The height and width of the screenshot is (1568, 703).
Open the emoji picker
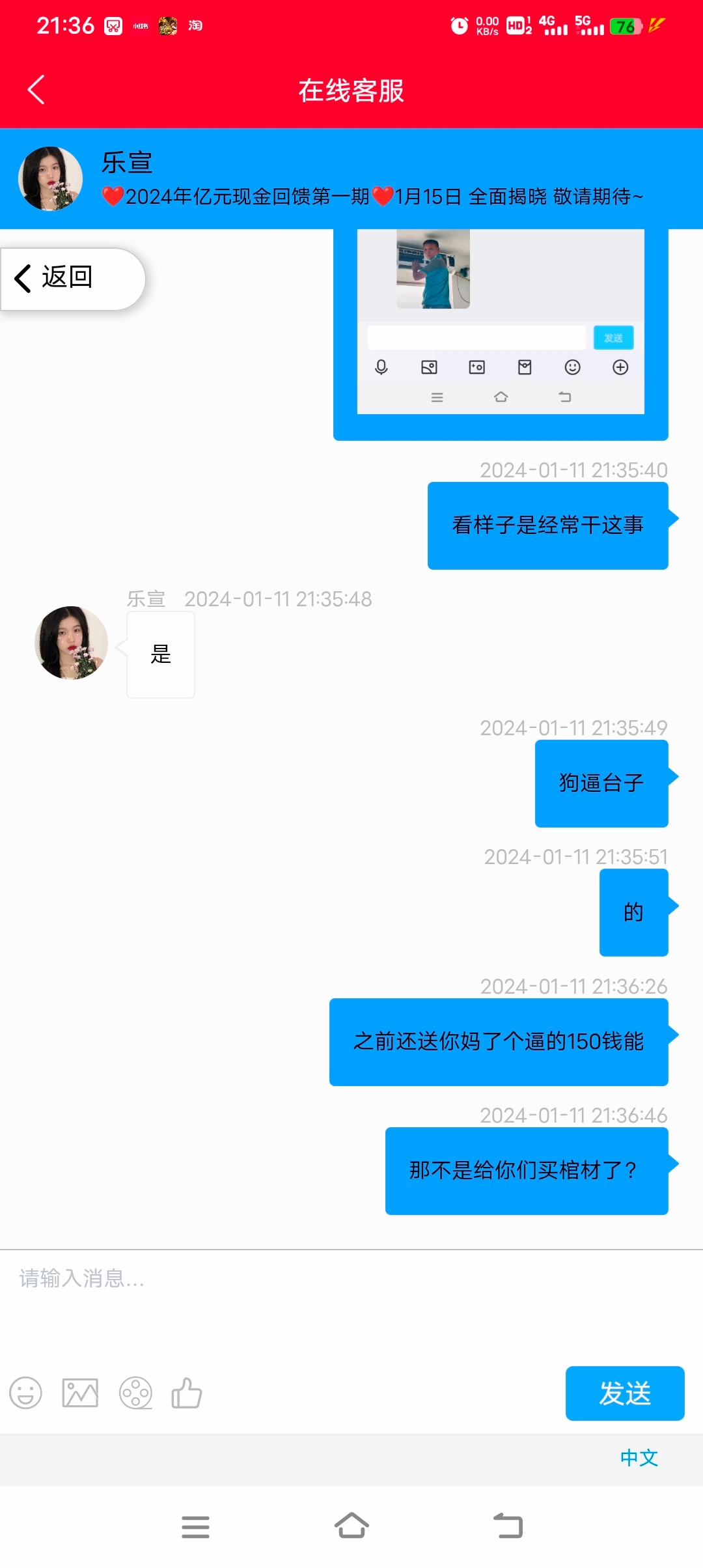pos(25,1393)
